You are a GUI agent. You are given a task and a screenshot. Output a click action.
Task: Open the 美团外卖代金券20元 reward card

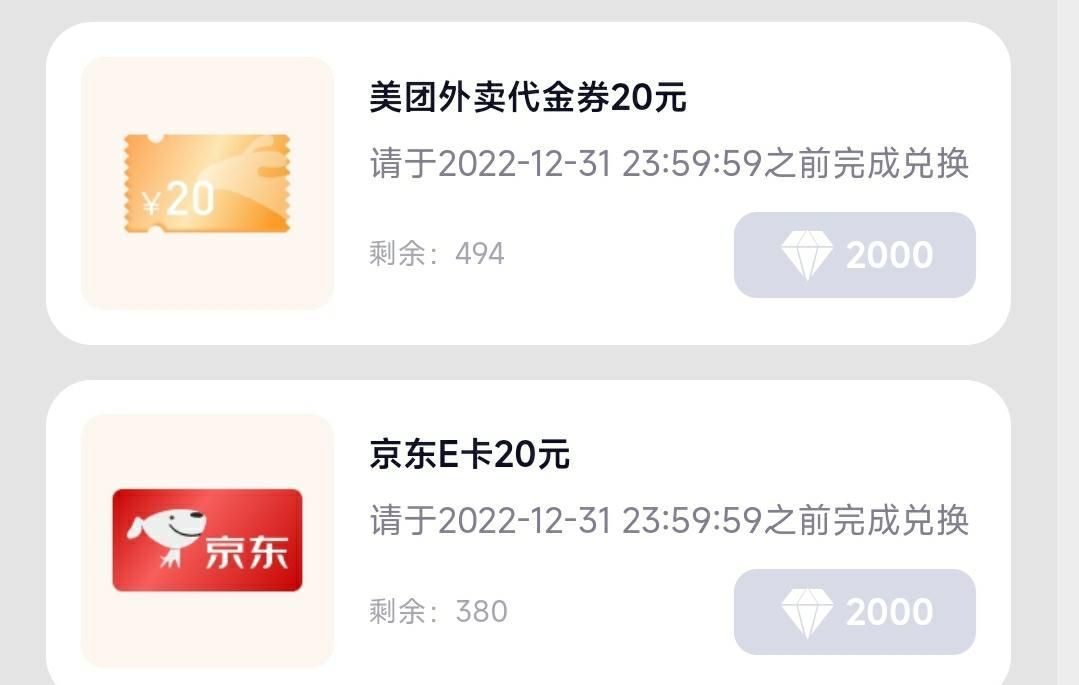pyautogui.click(x=528, y=98)
